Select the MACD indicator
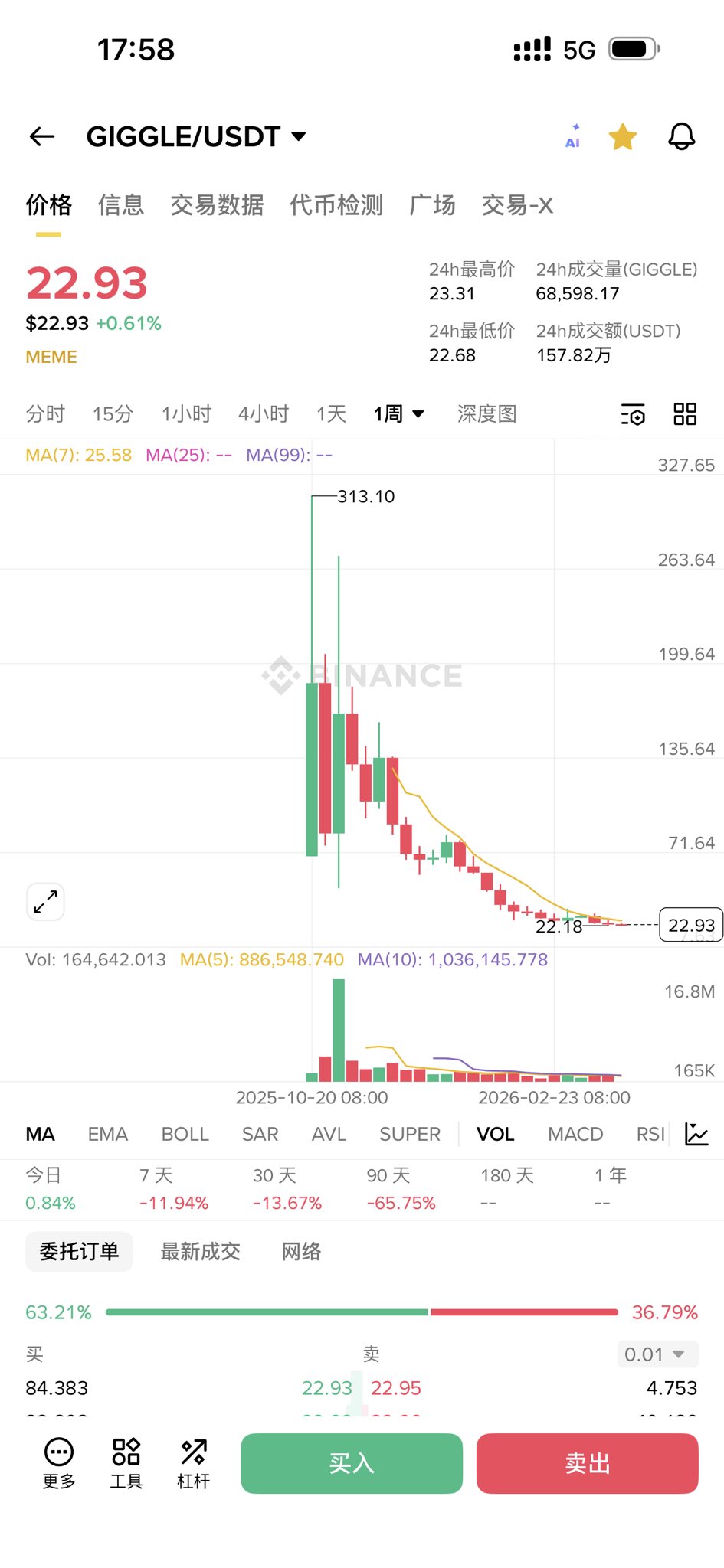 coord(575,1134)
